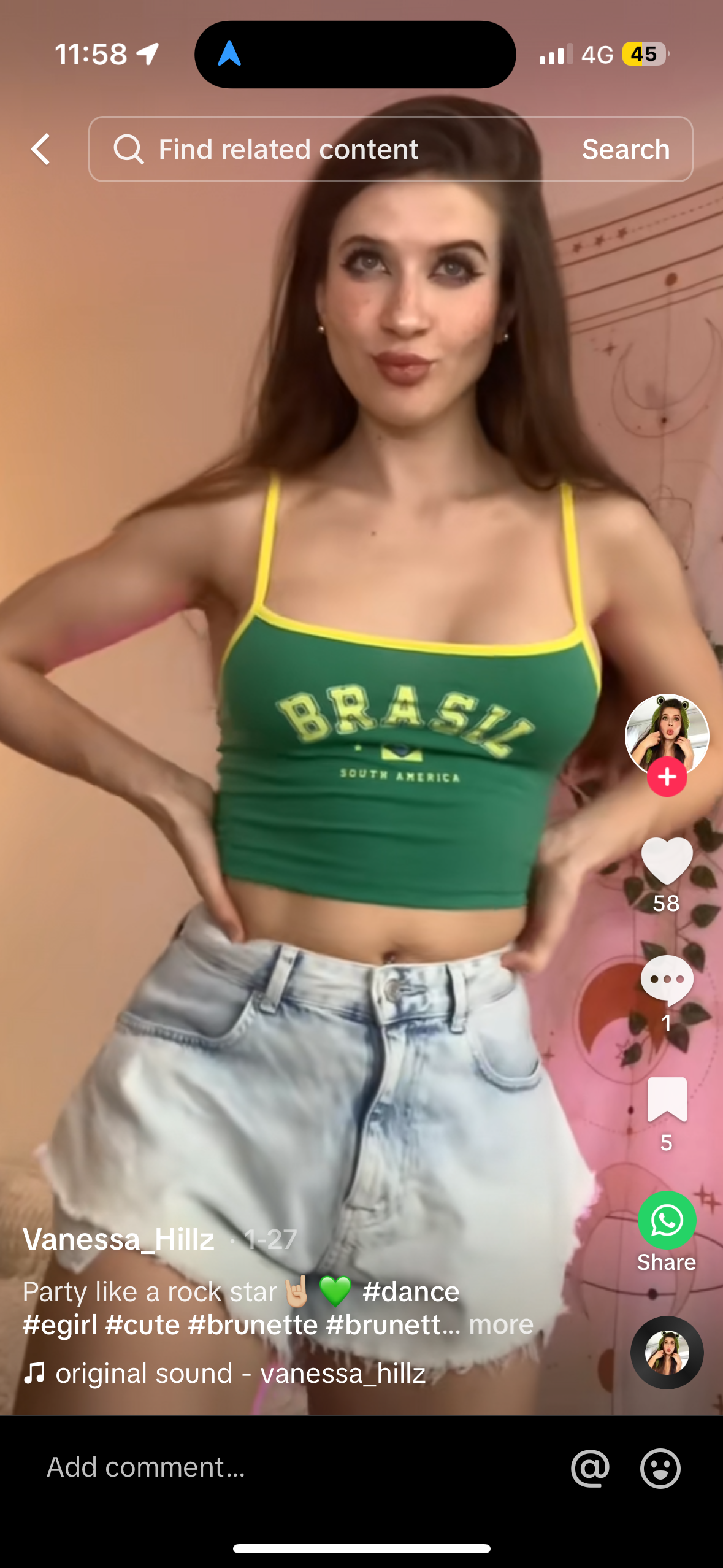This screenshot has width=723, height=1568.
Task: Mention someone with the @ icon
Action: click(x=590, y=1468)
